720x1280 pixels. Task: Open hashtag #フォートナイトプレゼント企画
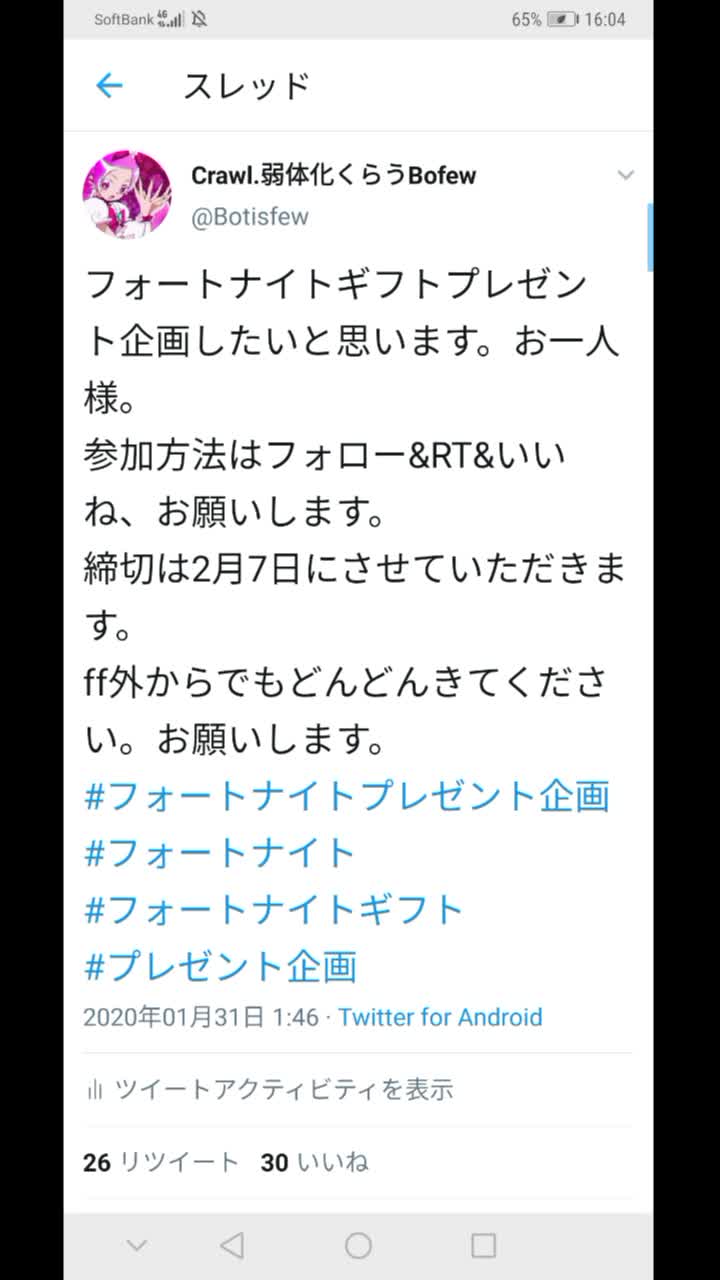[x=347, y=797]
